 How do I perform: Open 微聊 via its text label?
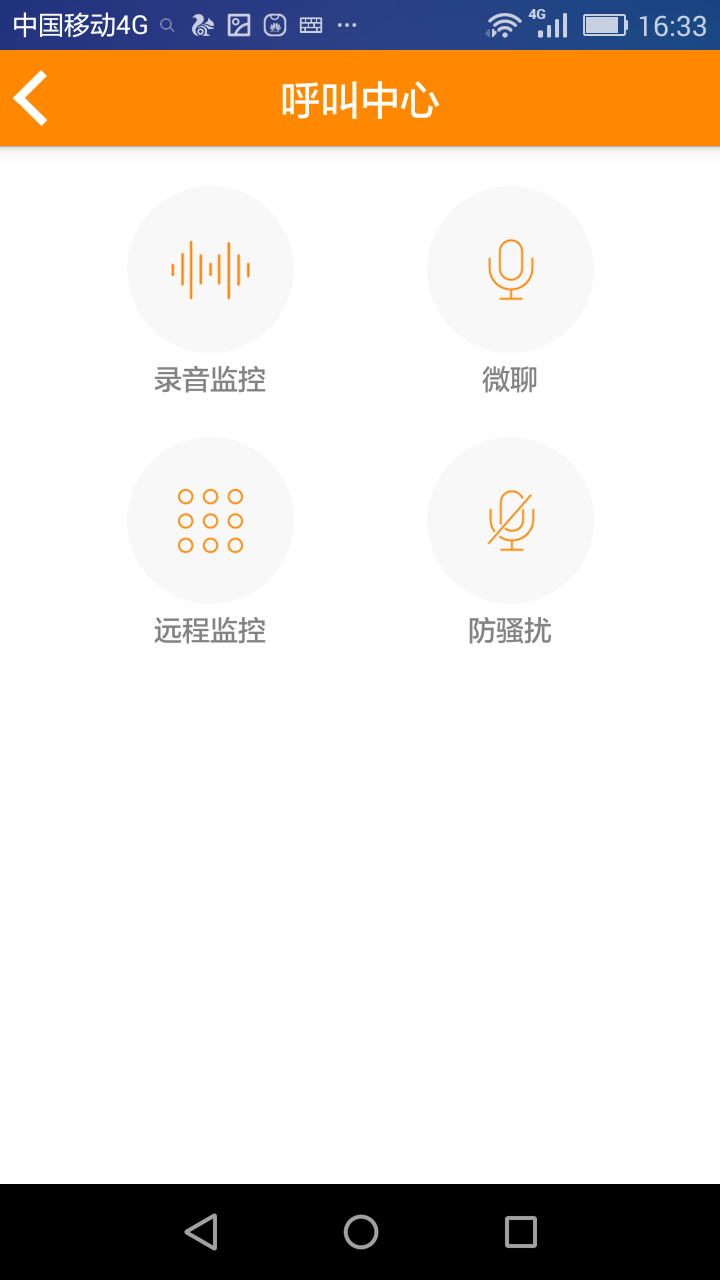pyautogui.click(x=510, y=380)
